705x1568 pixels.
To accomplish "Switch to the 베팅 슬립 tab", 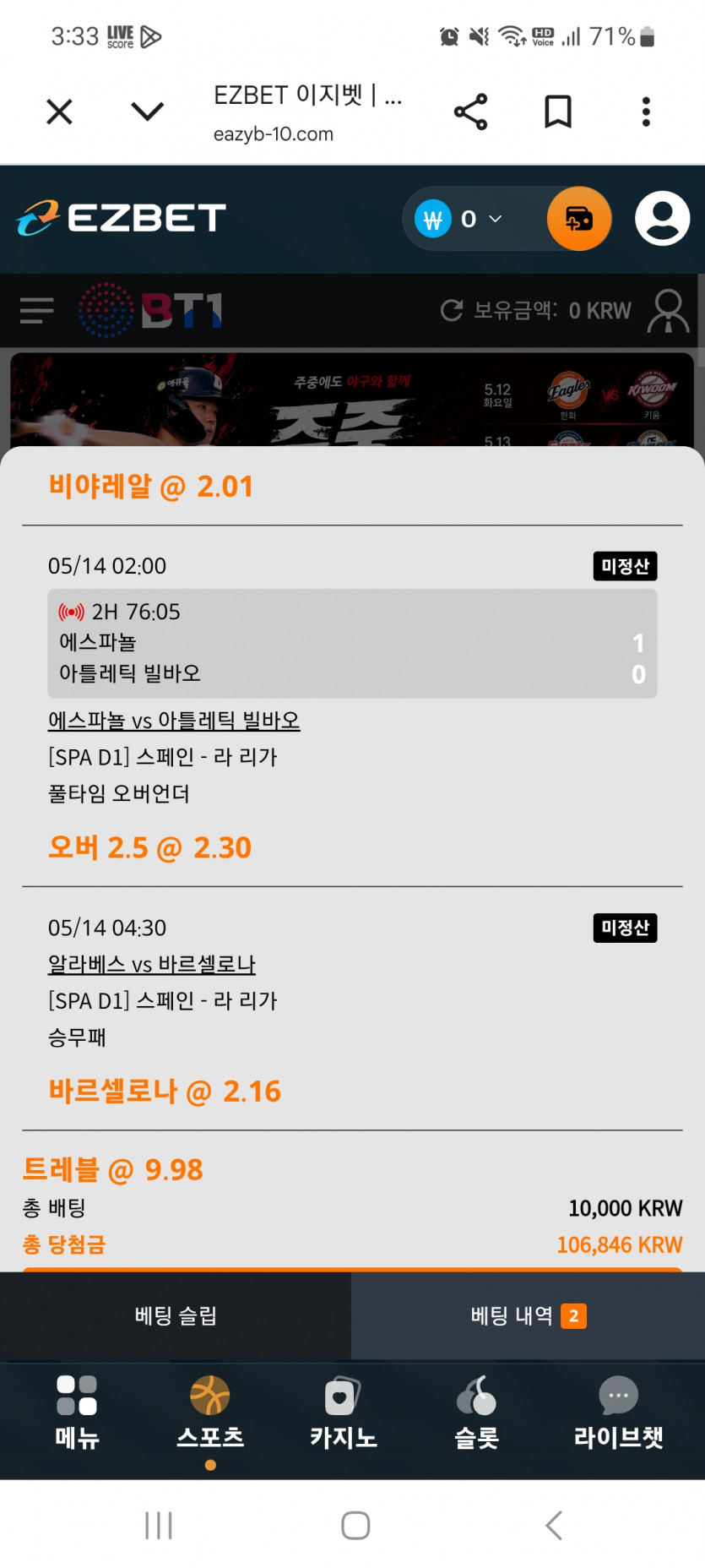I will (x=176, y=1315).
